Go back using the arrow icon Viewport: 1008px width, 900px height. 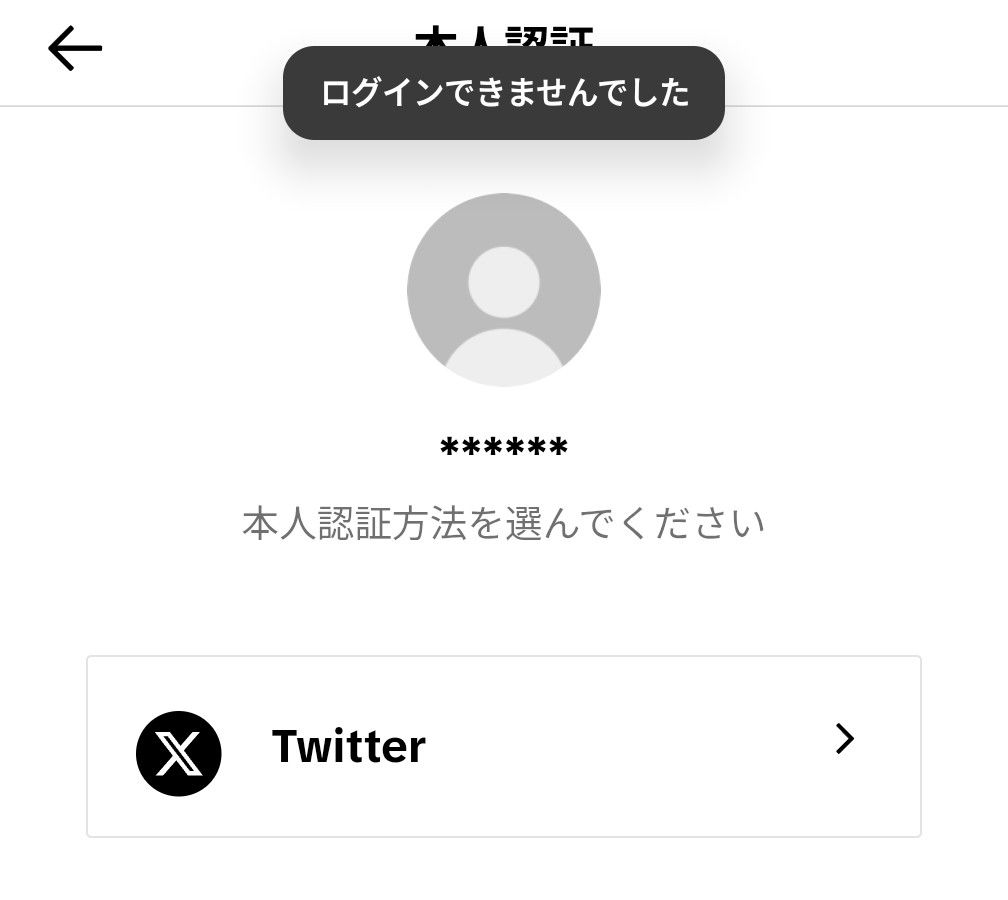75,48
